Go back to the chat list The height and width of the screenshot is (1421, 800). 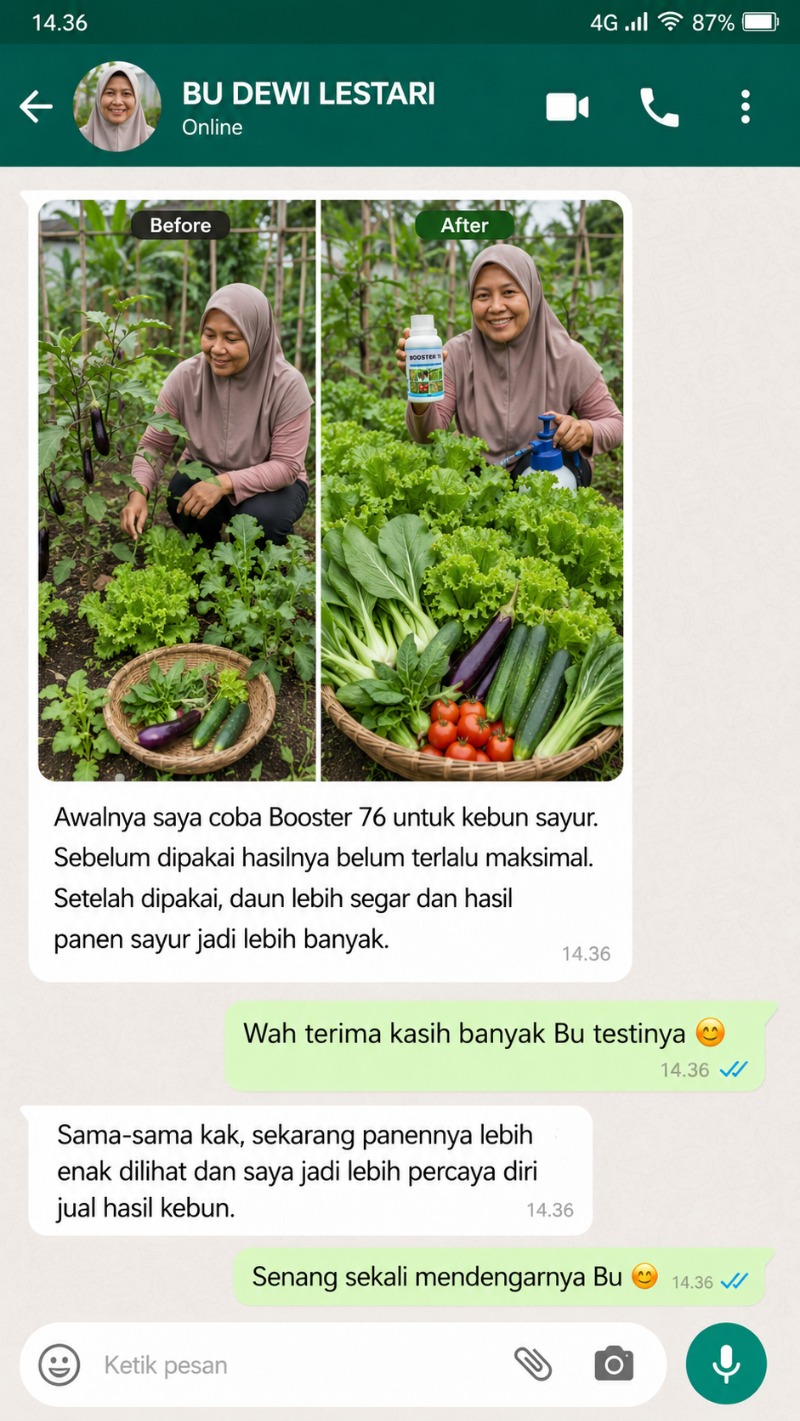[36, 106]
